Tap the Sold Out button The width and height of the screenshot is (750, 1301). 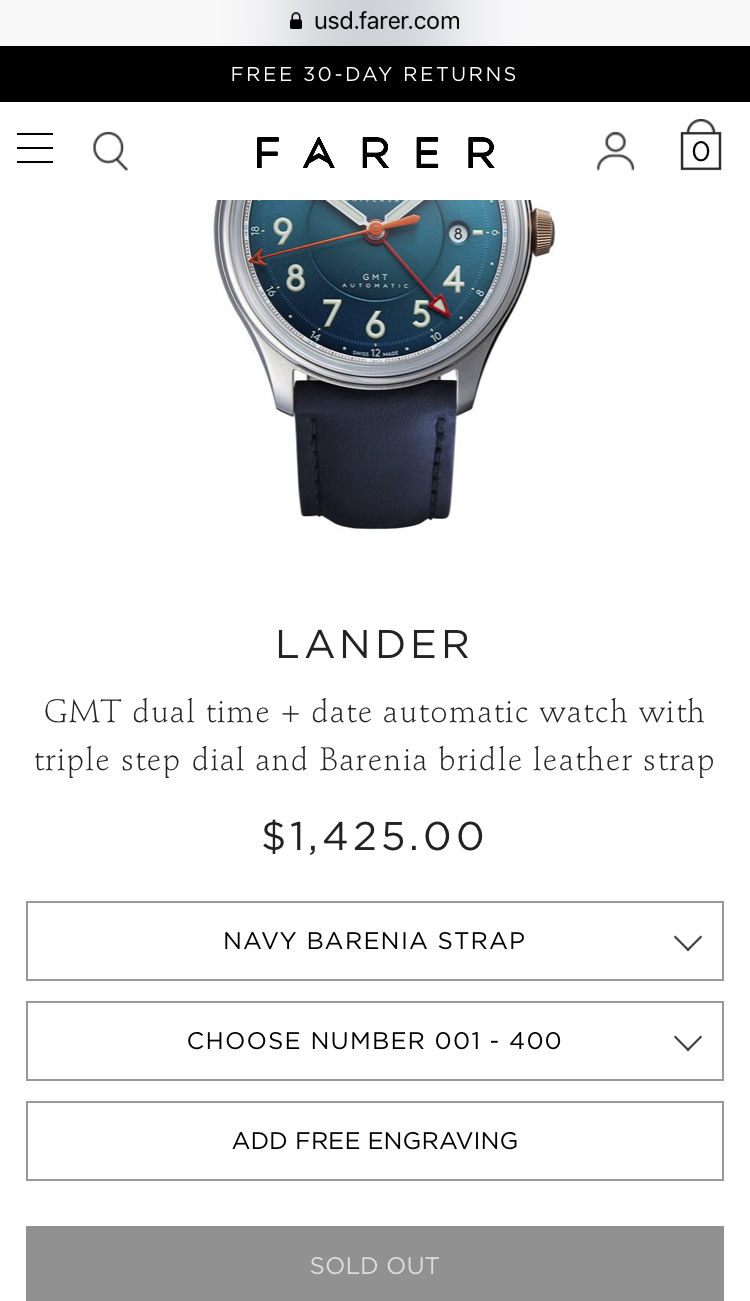(375, 1264)
